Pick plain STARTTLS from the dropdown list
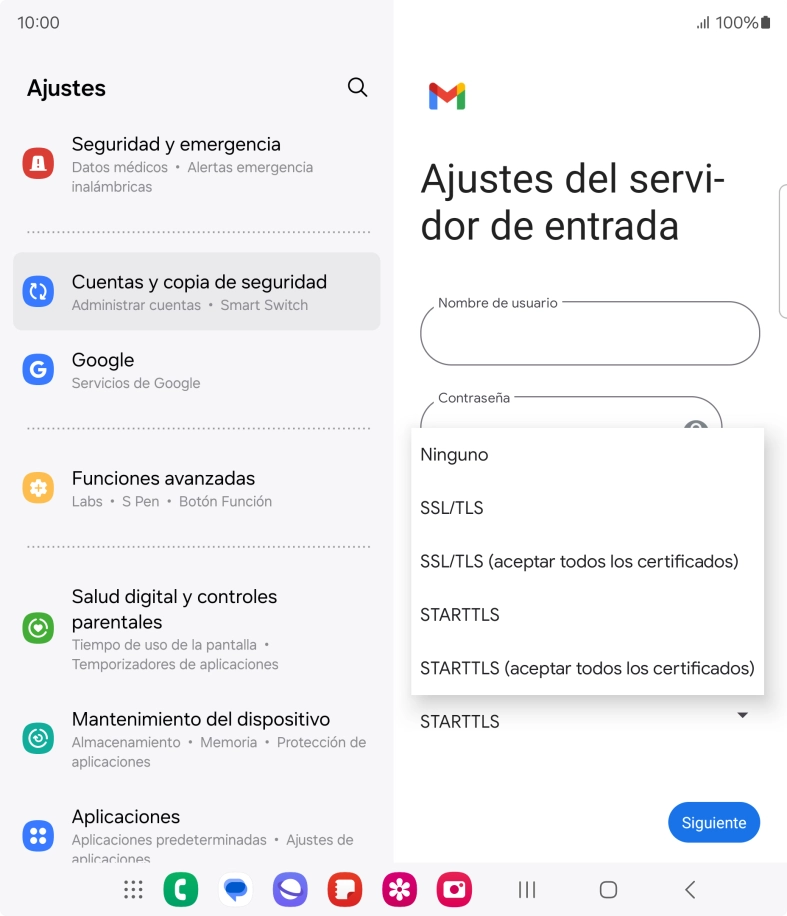 click(587, 615)
